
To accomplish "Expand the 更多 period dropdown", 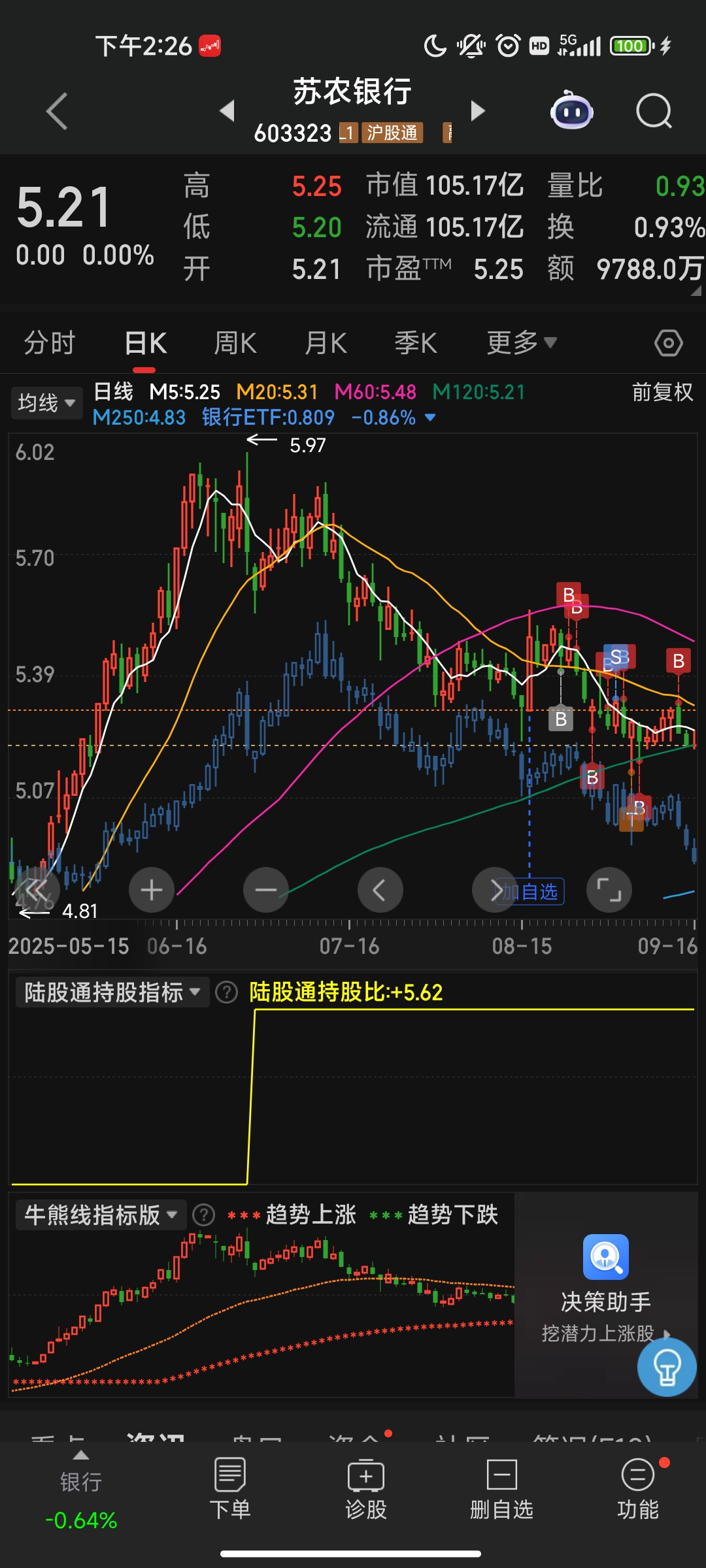I will pos(521,343).
